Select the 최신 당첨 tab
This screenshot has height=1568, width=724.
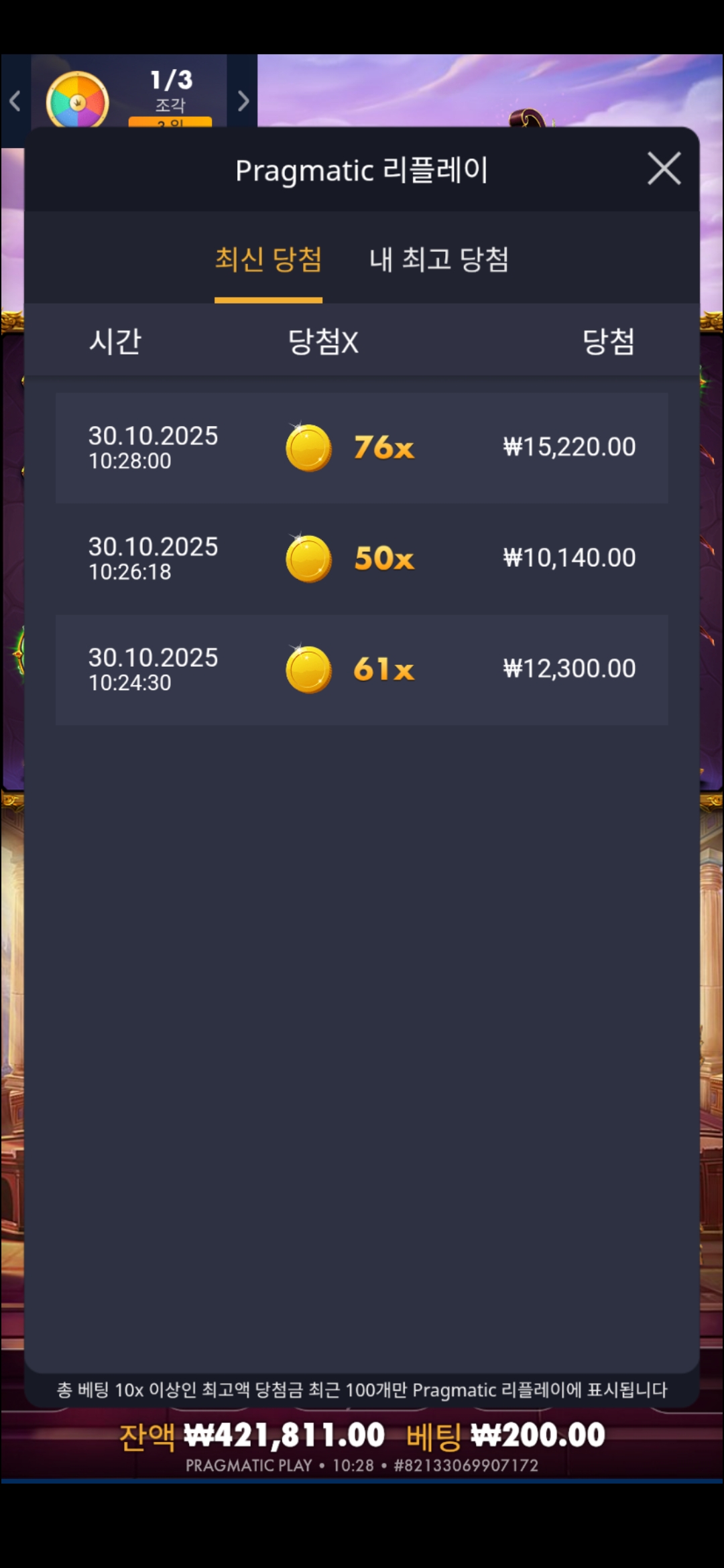pos(268,260)
